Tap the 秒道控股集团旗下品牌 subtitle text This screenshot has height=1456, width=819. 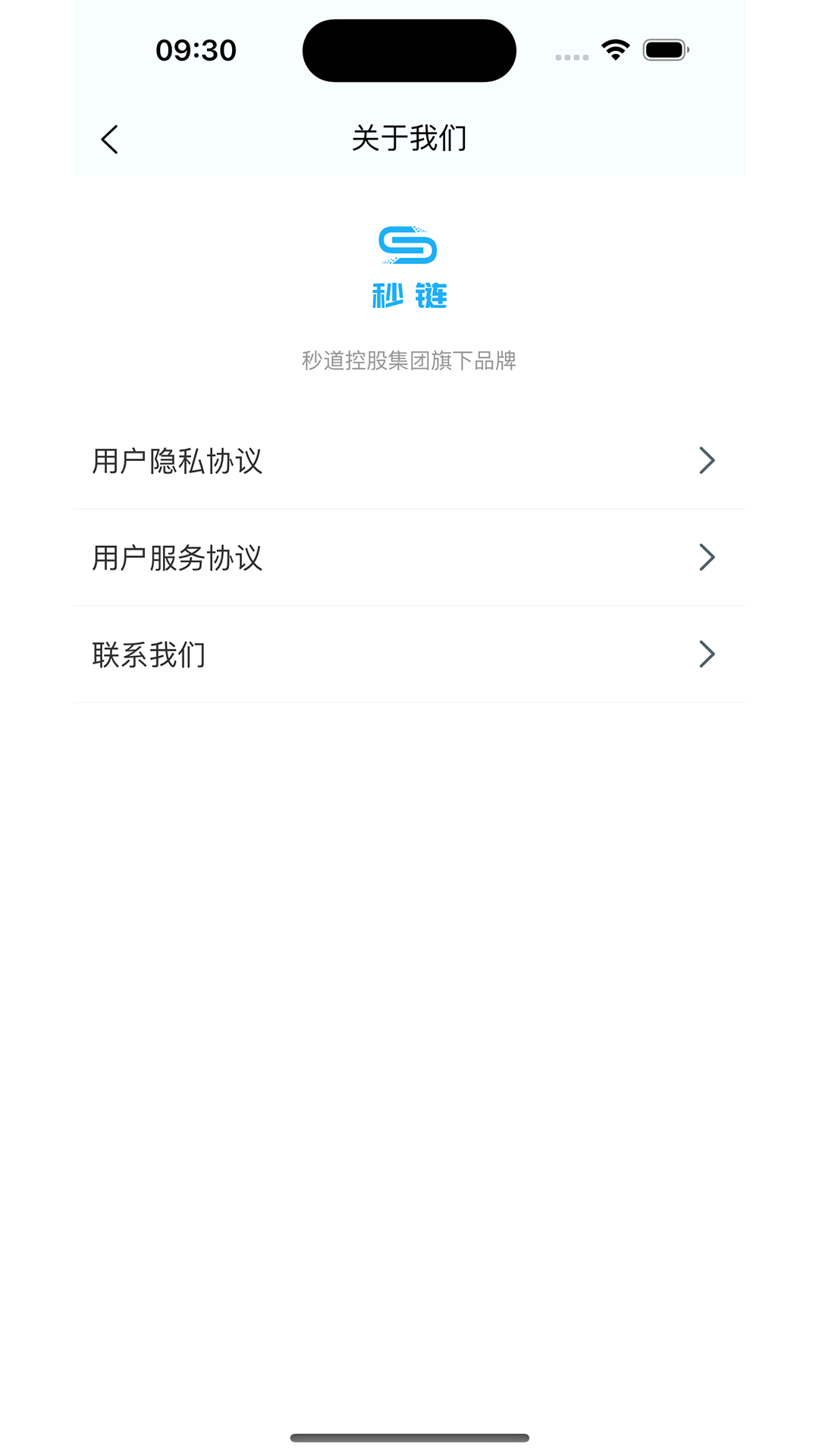coord(409,362)
